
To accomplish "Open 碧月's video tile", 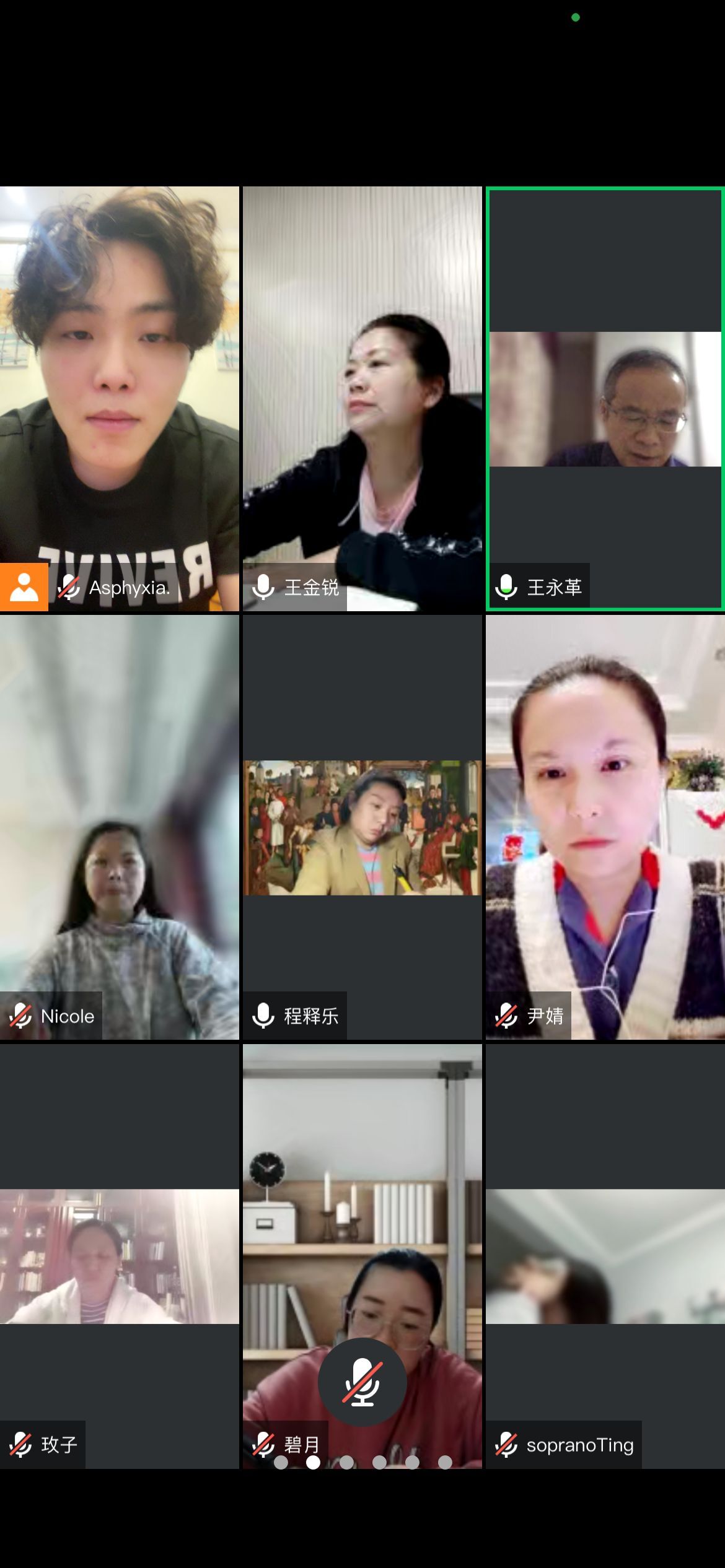I will tap(362, 1208).
